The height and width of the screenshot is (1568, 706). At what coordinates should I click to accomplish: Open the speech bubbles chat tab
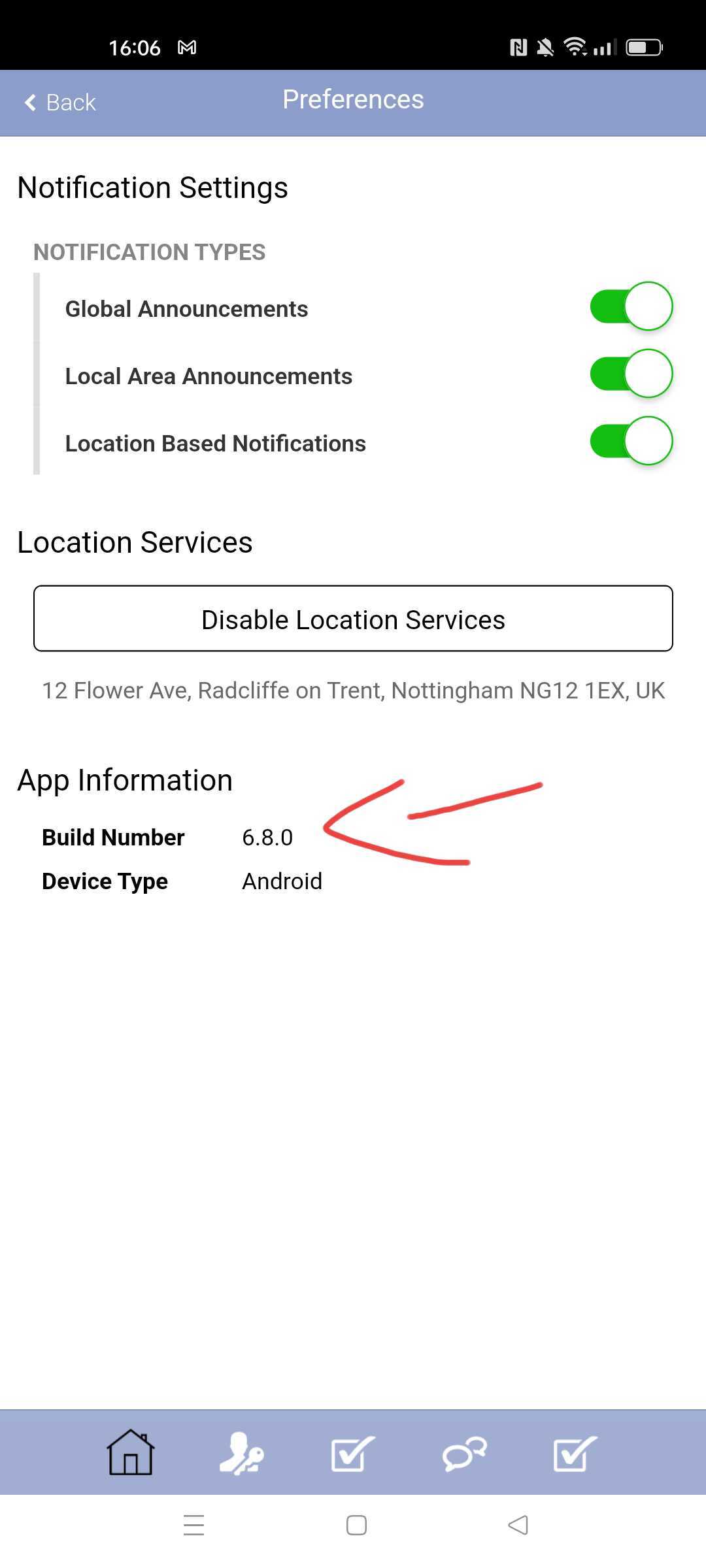tap(464, 1453)
